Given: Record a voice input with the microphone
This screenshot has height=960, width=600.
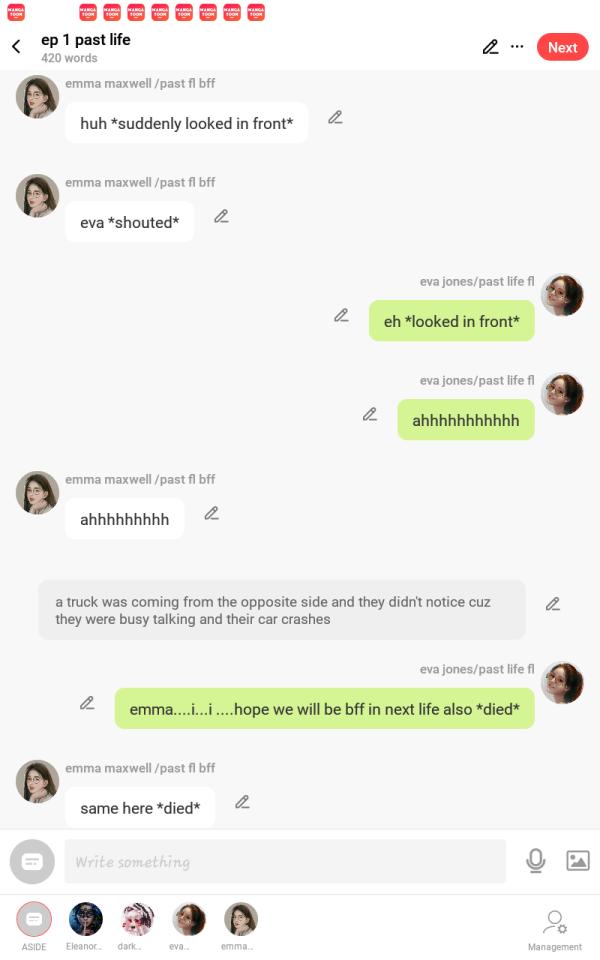Looking at the screenshot, I should [x=536, y=860].
